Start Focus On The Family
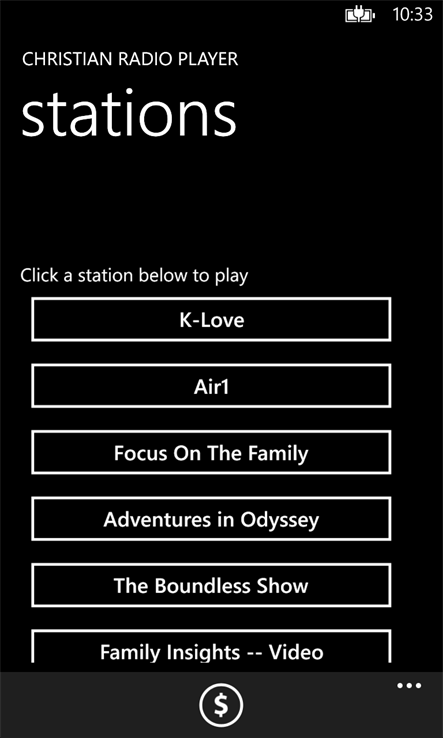The width and height of the screenshot is (443, 738). 211,452
